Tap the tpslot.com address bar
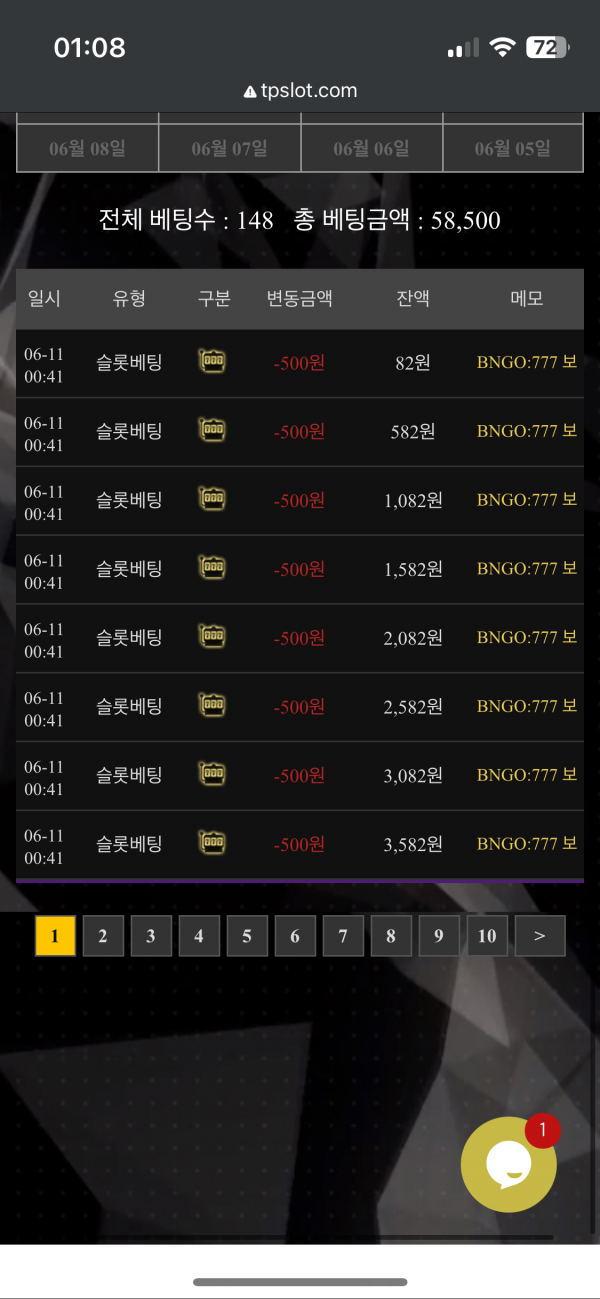 pos(300,91)
